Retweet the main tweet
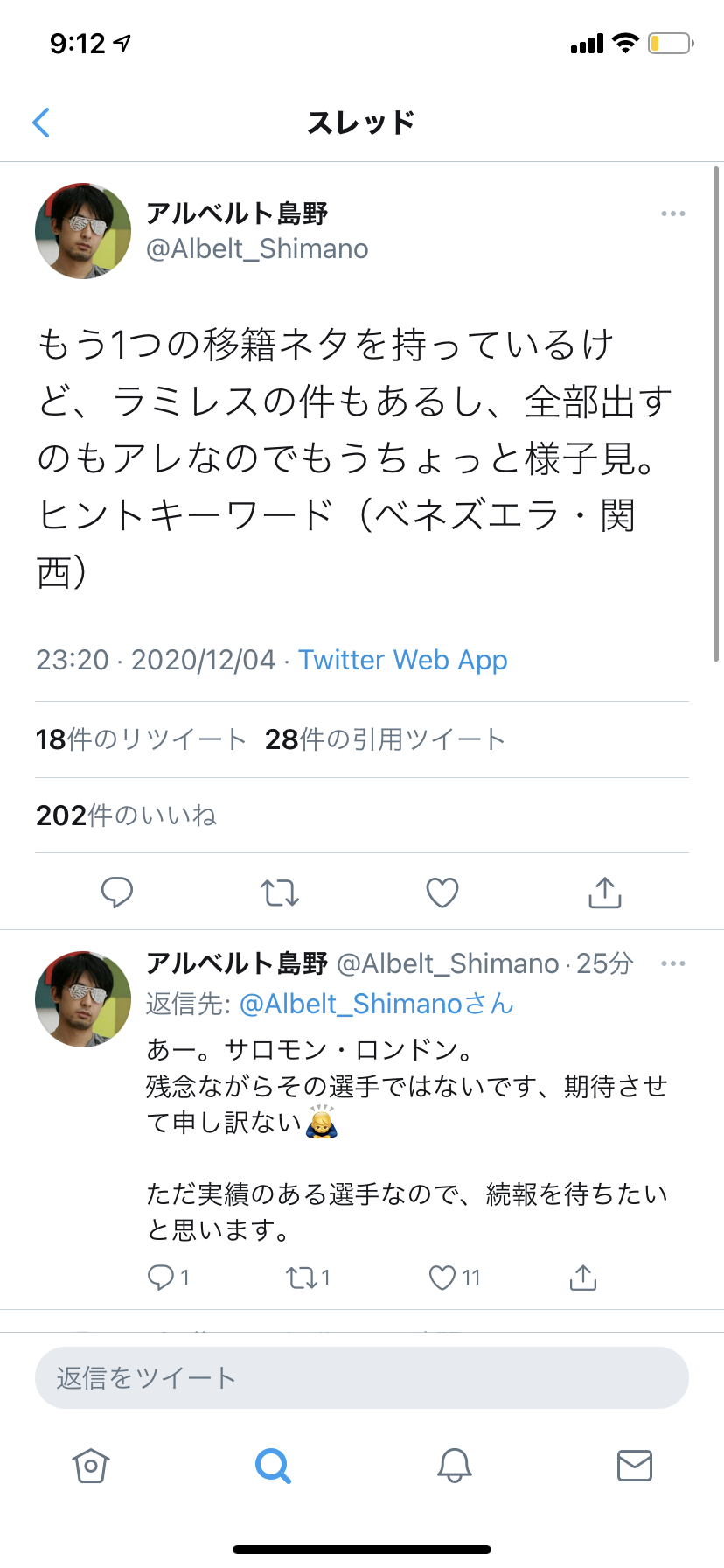The width and height of the screenshot is (724, 1568). [x=280, y=892]
